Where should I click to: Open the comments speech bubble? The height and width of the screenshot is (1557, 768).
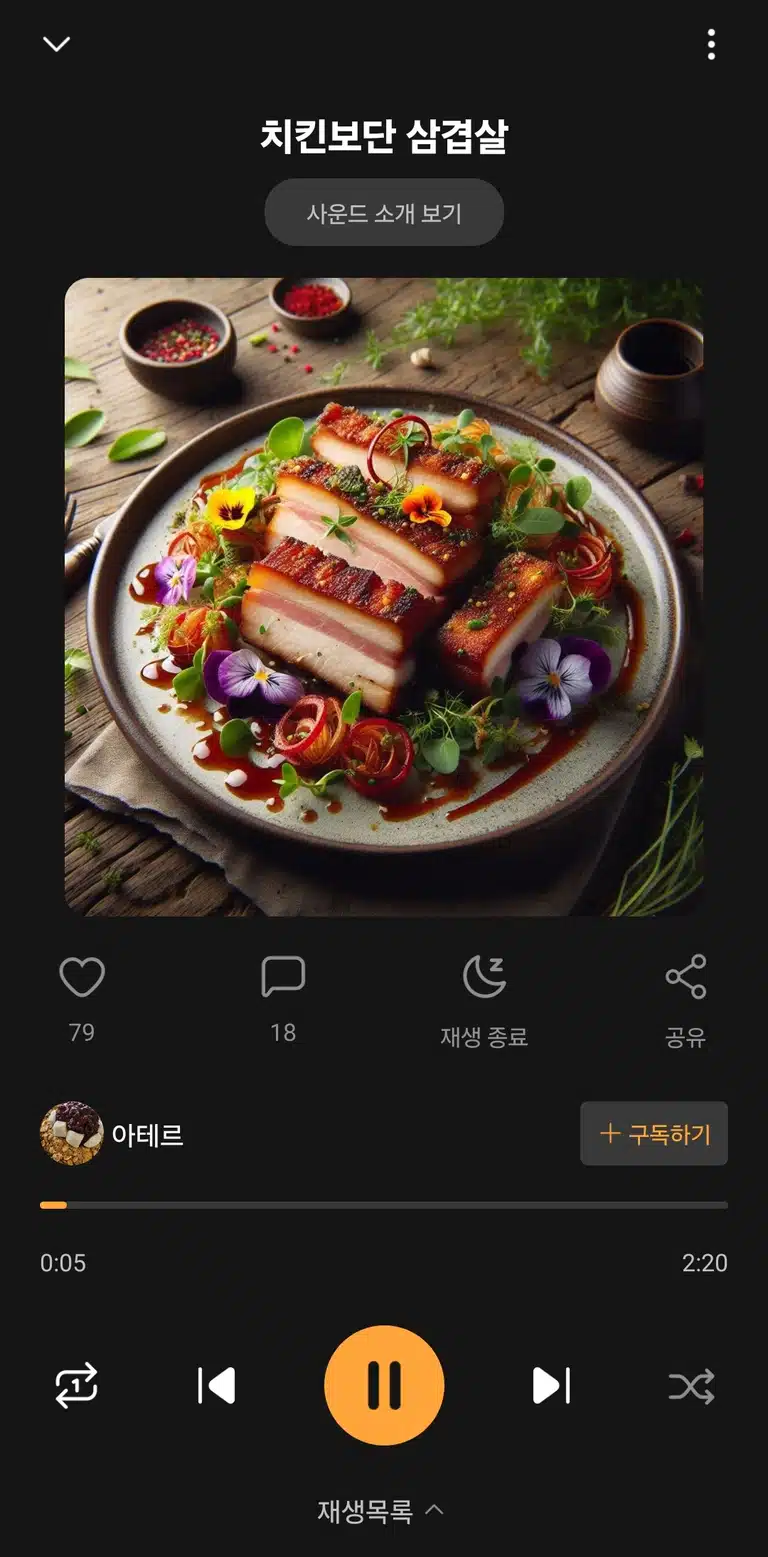[x=283, y=977]
